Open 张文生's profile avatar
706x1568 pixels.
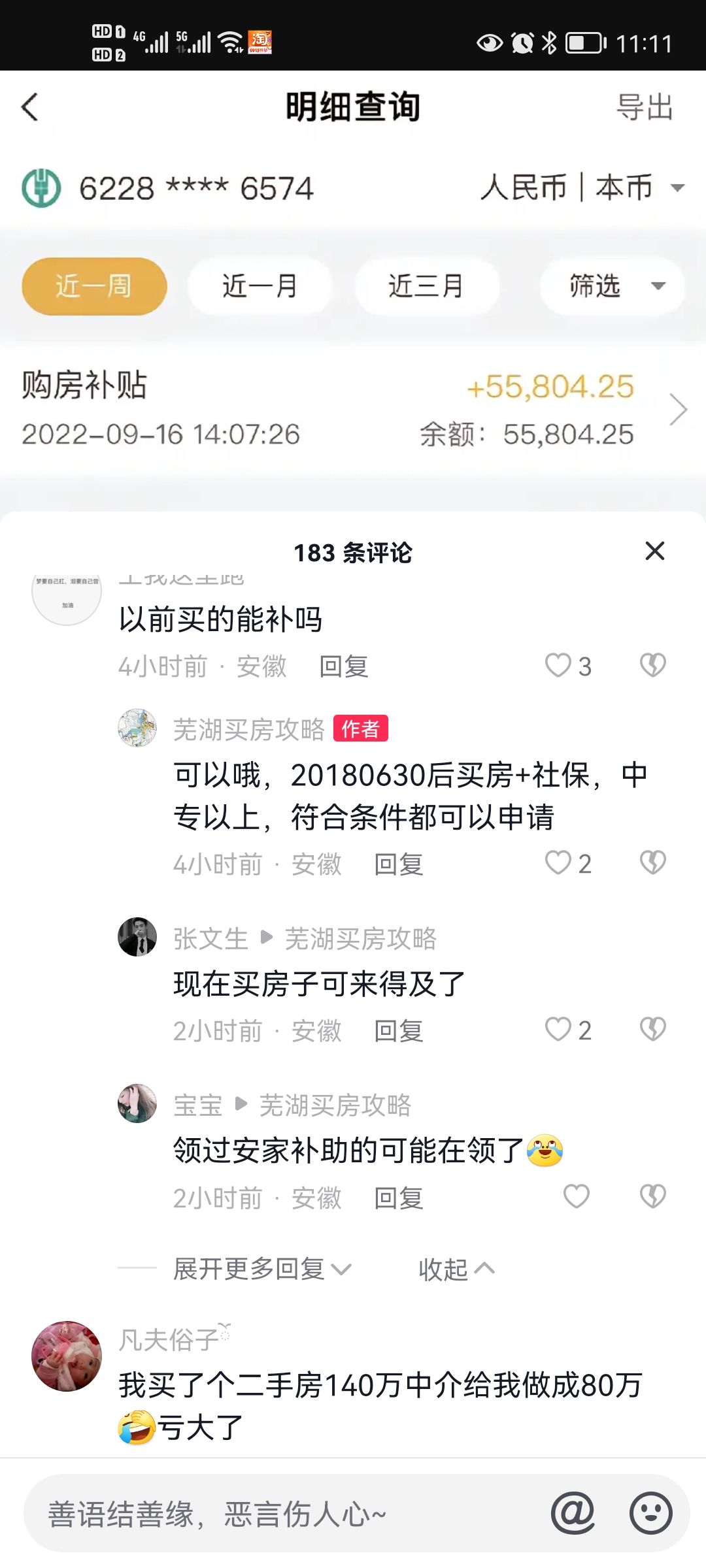tap(137, 937)
